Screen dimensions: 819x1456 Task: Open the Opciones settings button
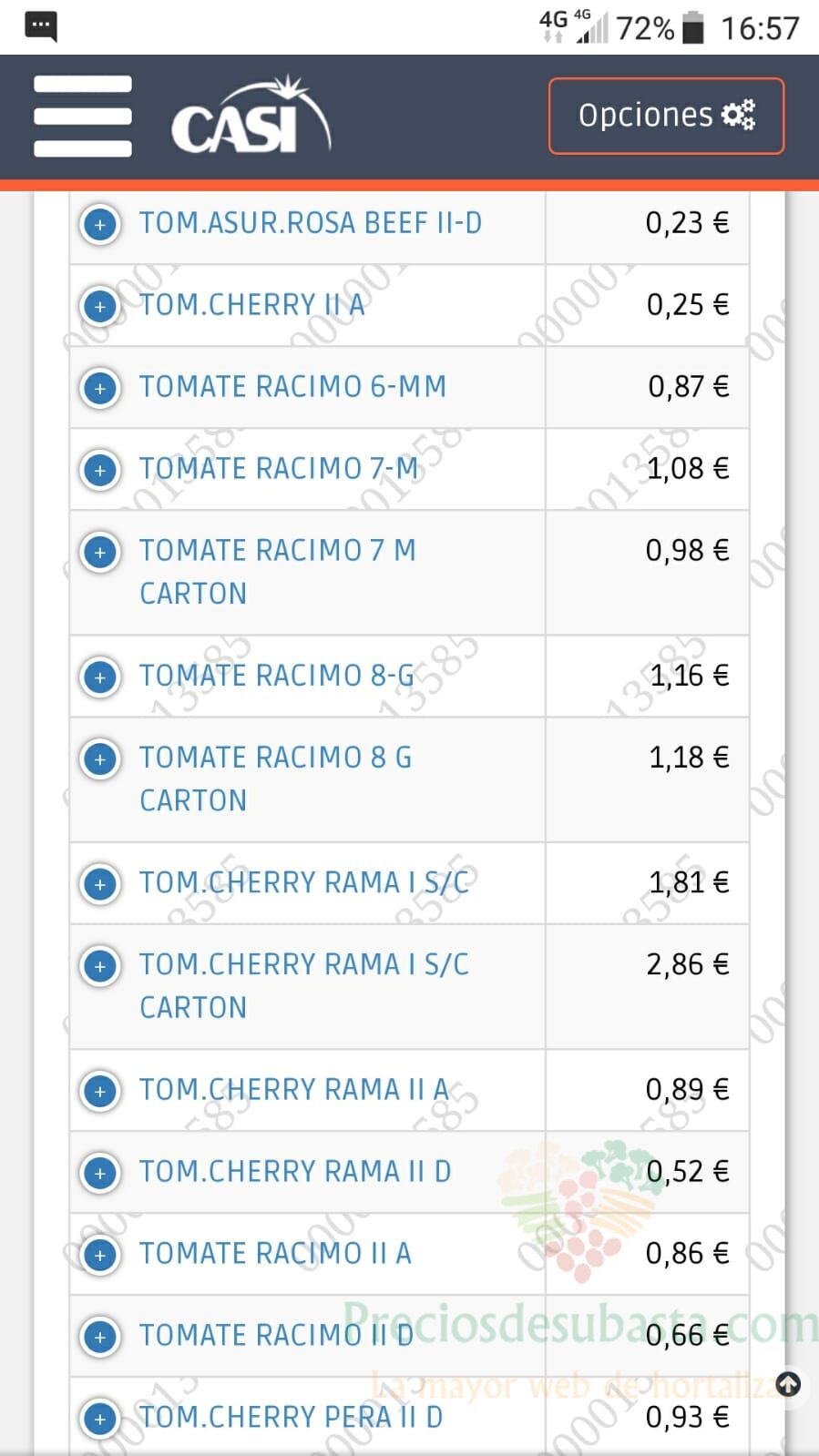666,116
